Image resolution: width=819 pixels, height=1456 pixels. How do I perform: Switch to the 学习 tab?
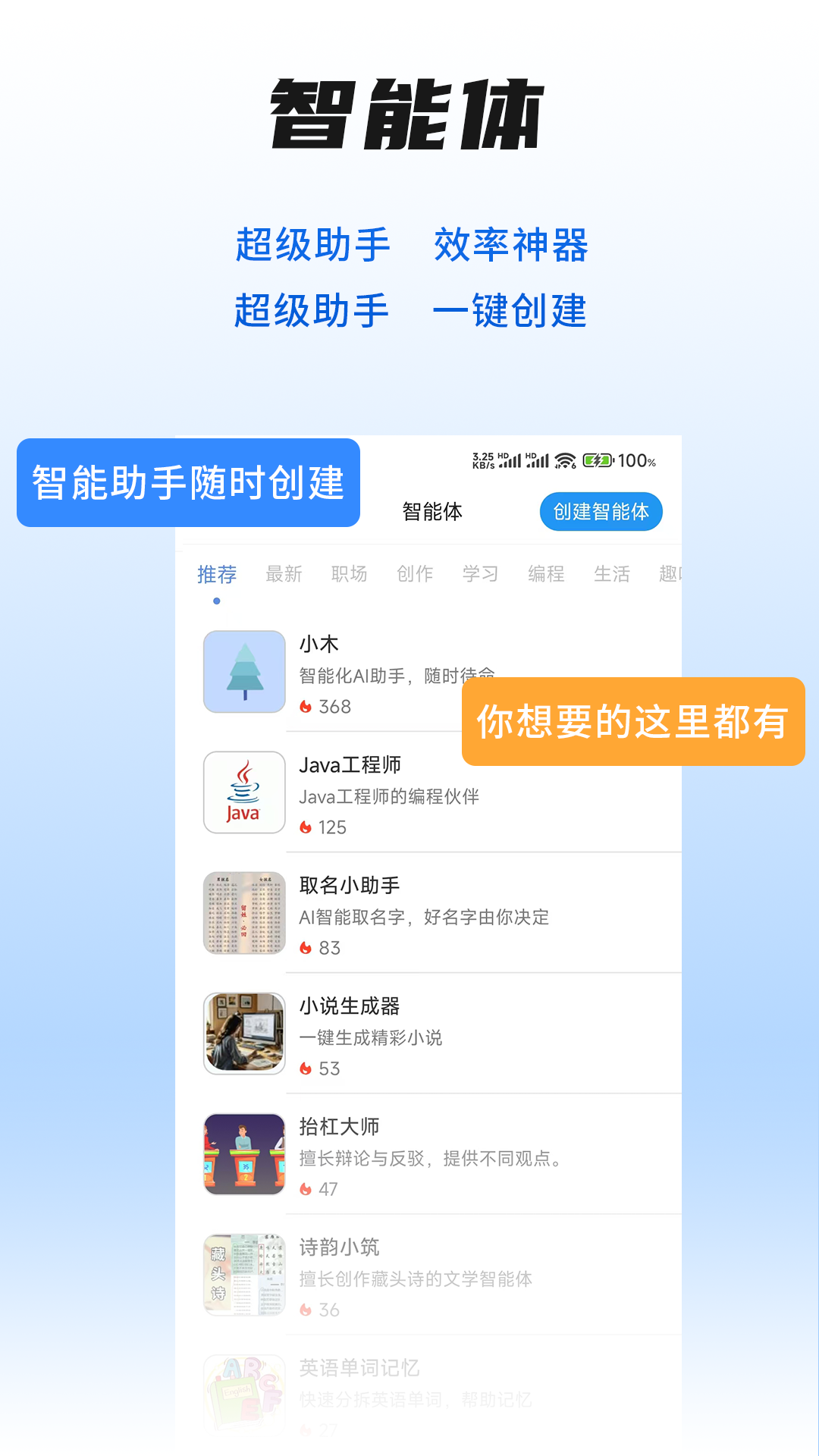(480, 574)
